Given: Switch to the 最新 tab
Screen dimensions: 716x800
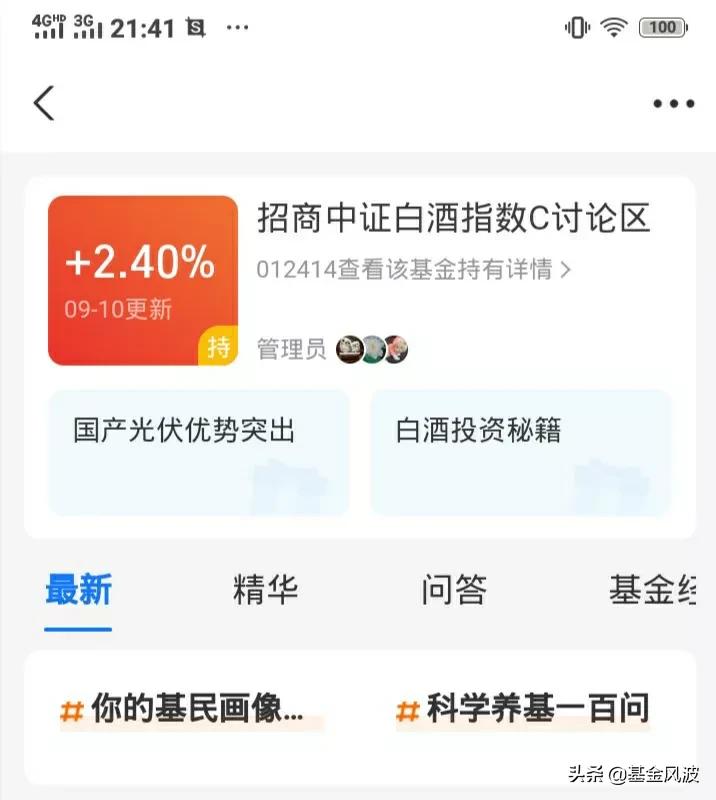Looking at the screenshot, I should [78, 590].
